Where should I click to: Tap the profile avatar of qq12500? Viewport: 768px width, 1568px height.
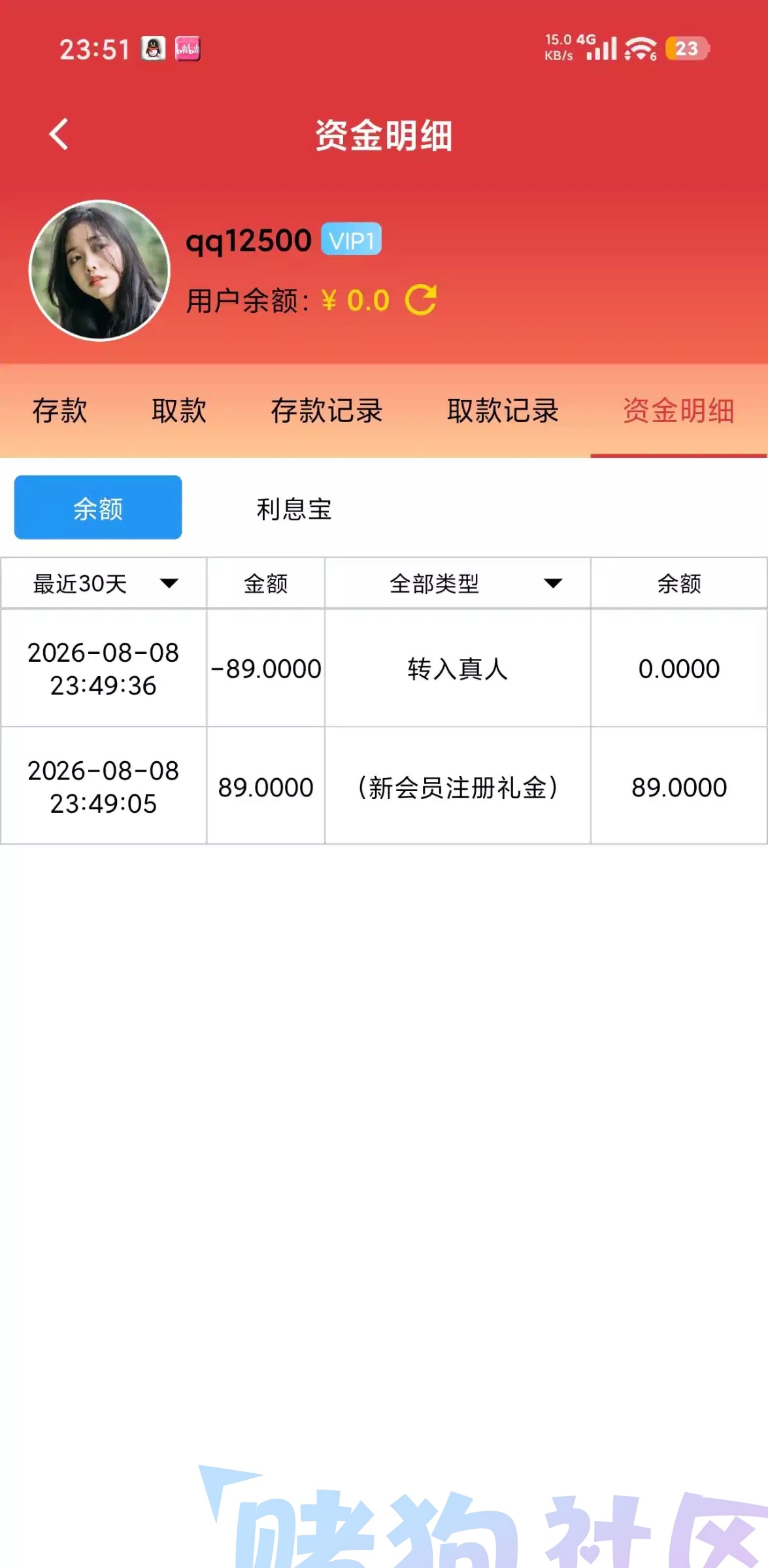[99, 270]
